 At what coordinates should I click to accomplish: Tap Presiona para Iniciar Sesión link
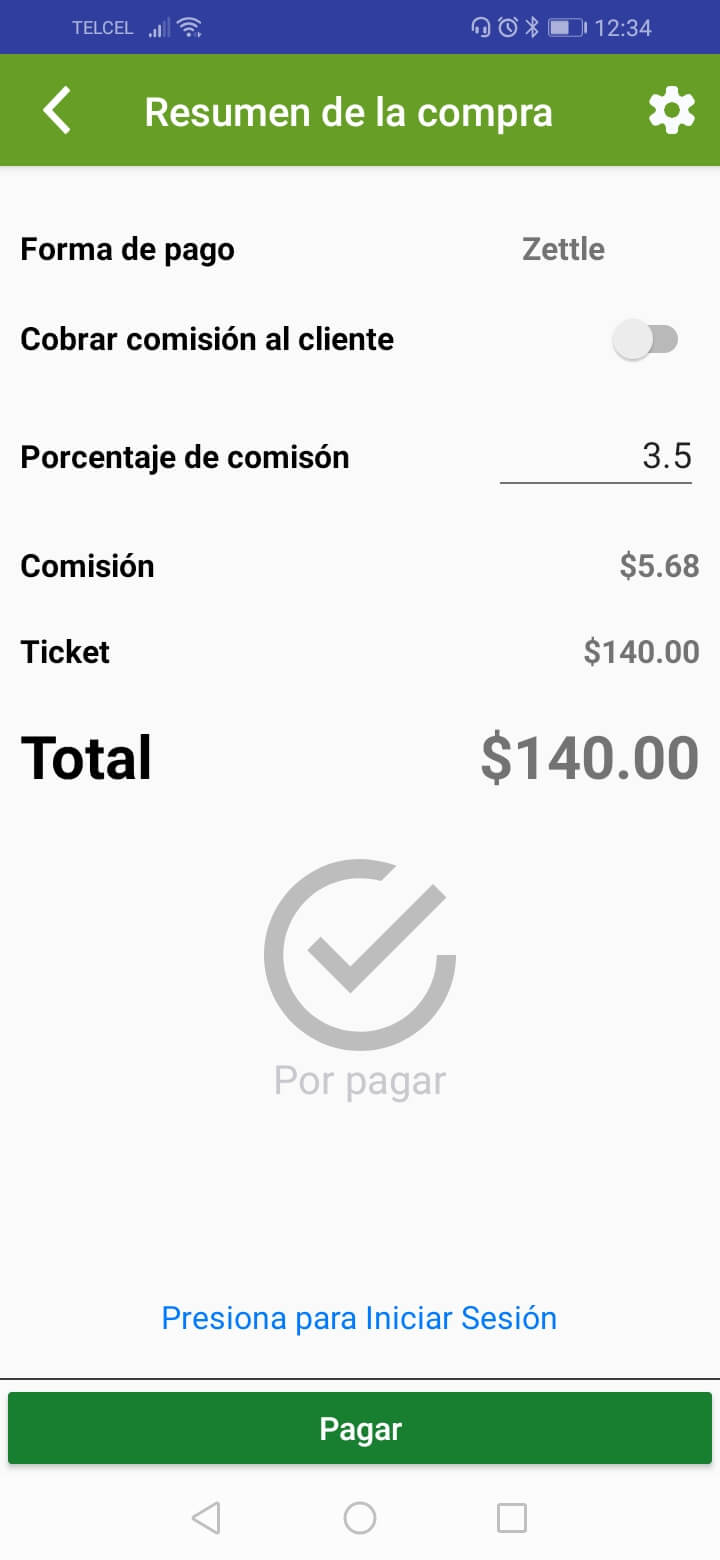[x=359, y=1318]
